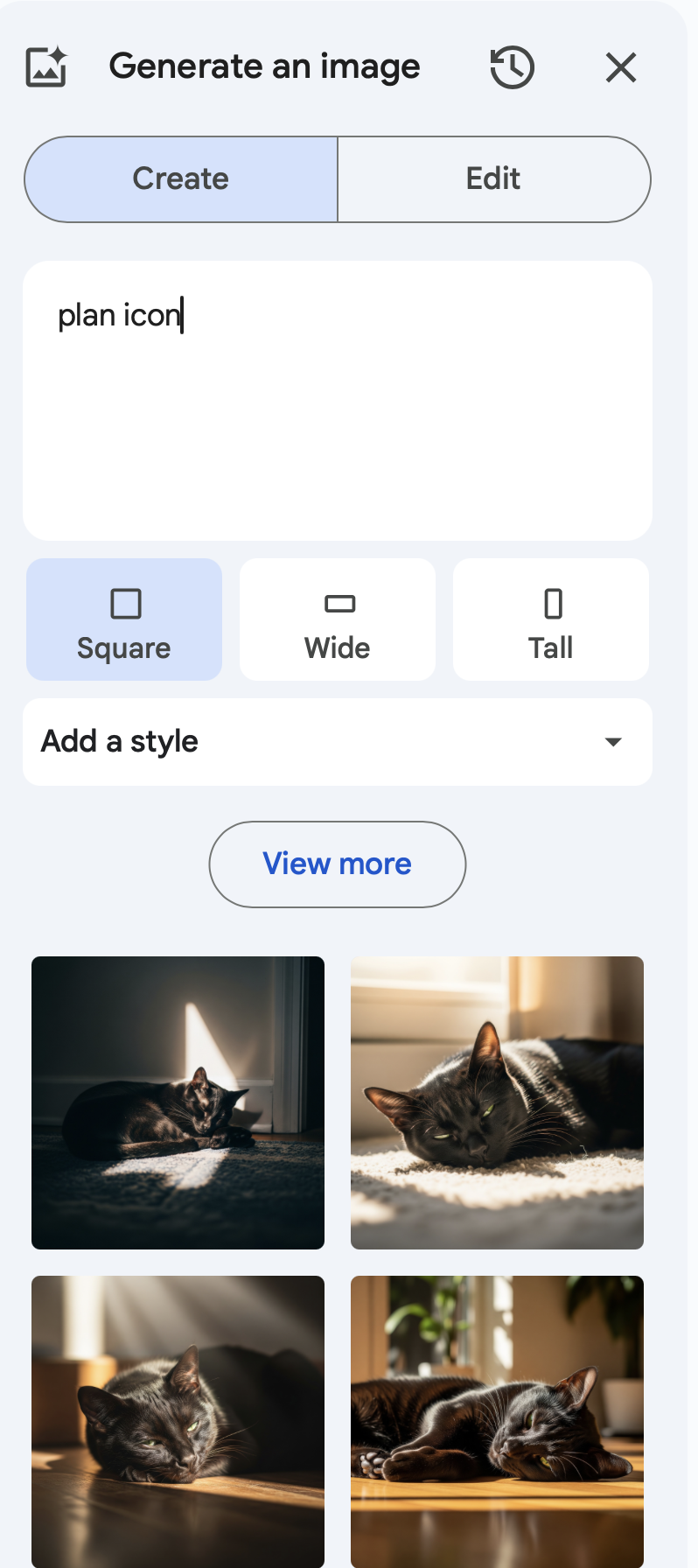
Task: Click the View more button
Action: click(337, 864)
